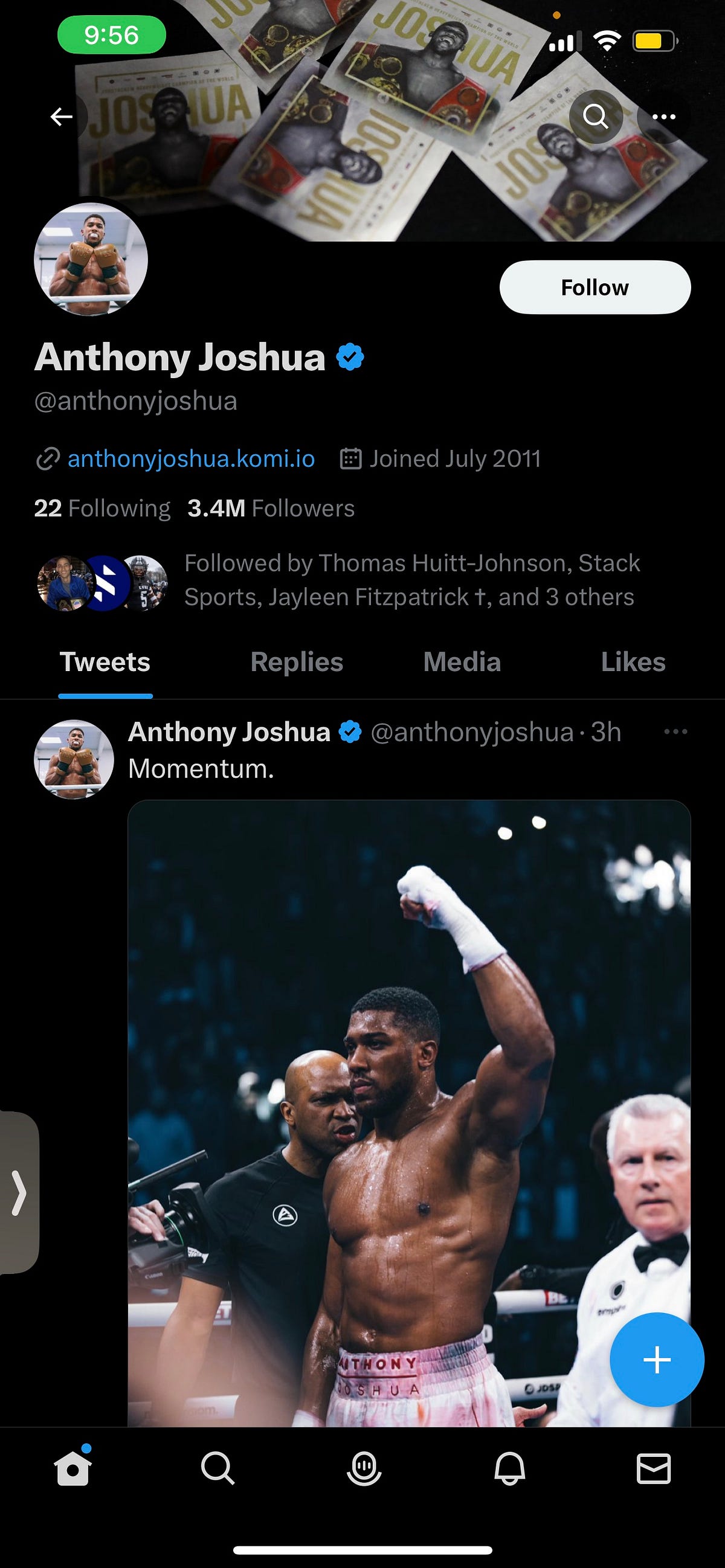Image resolution: width=725 pixels, height=1568 pixels.
Task: Tap the compose tweet plus button
Action: pyautogui.click(x=657, y=1360)
